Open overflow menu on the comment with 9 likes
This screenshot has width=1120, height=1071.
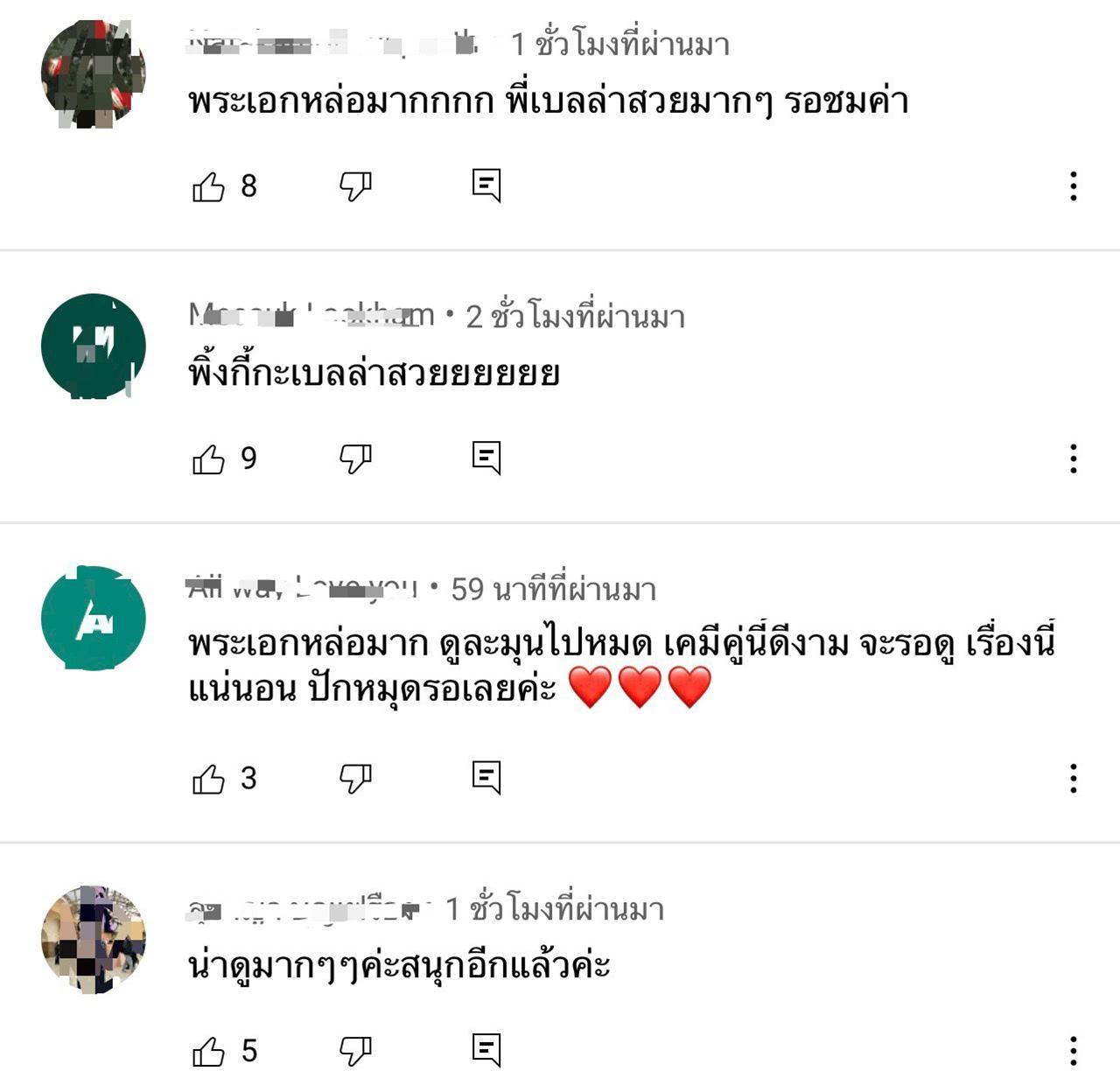click(1074, 458)
